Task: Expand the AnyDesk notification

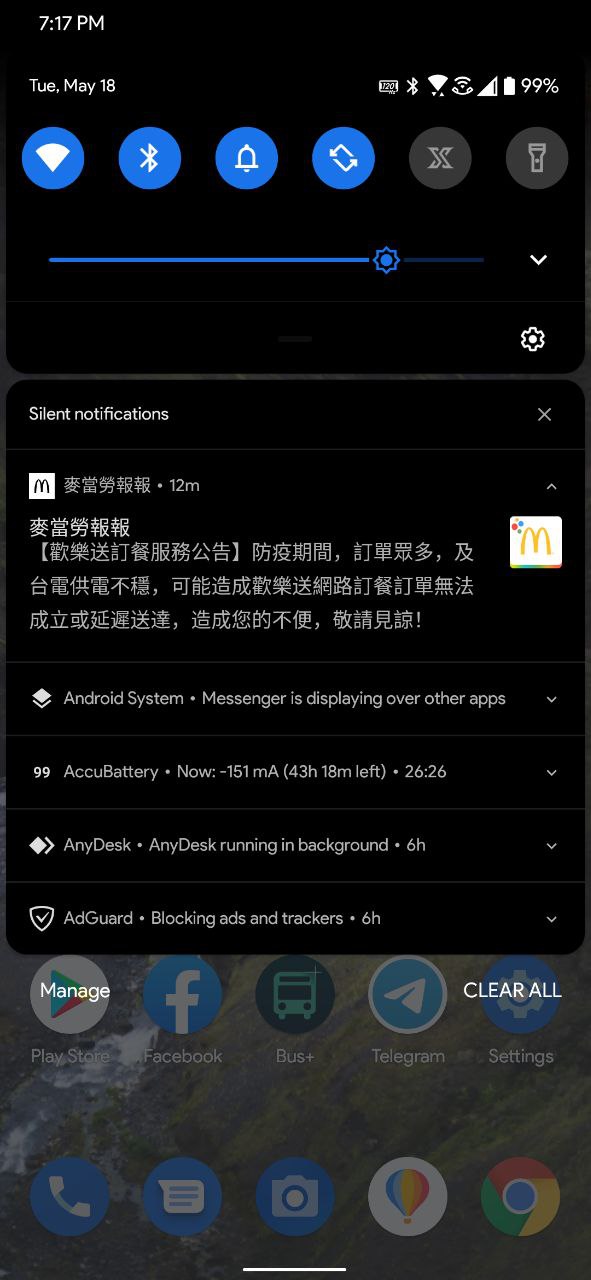Action: [551, 845]
